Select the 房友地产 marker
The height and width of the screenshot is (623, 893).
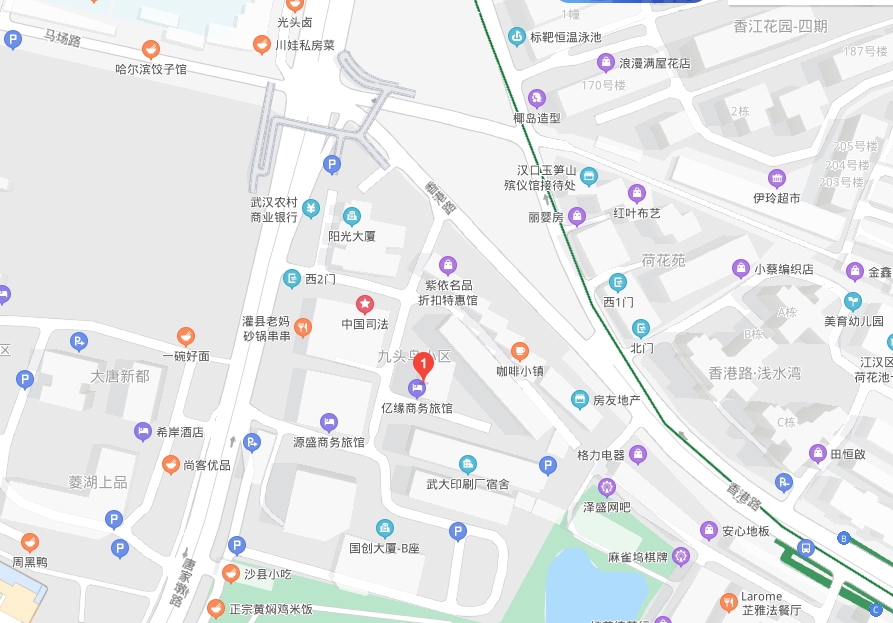[x=579, y=400]
